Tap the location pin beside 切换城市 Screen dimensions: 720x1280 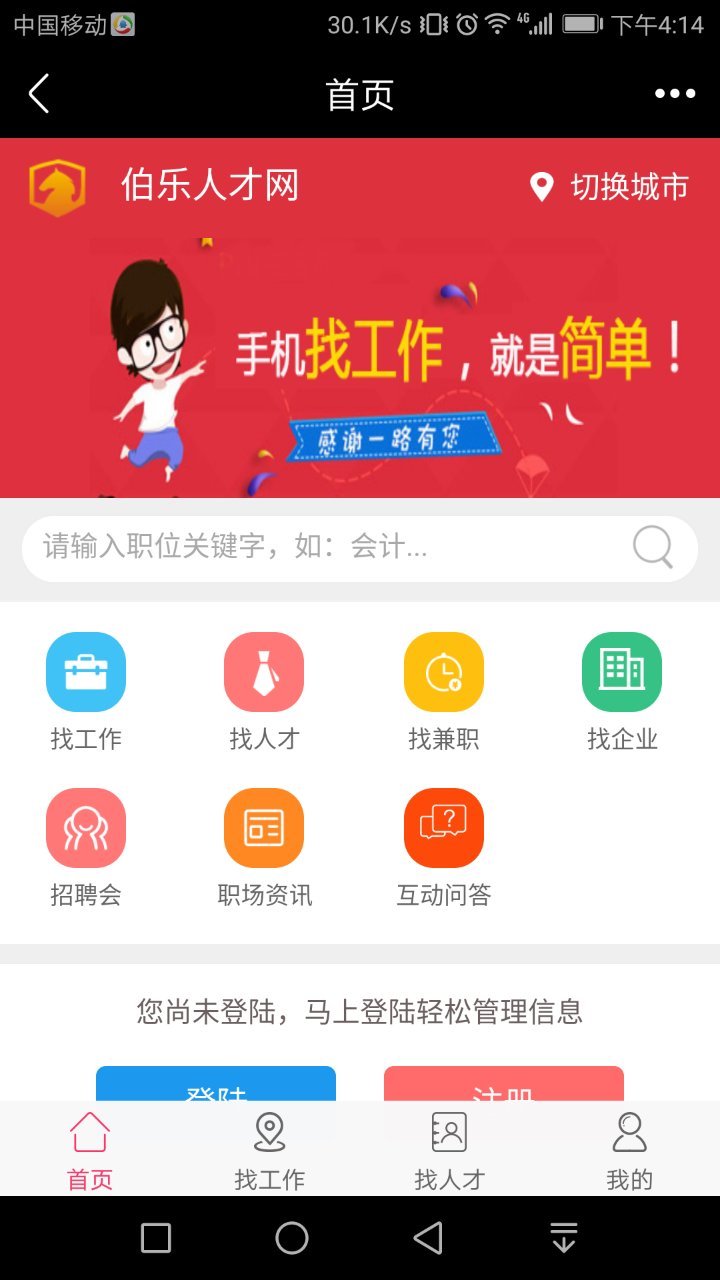click(543, 186)
